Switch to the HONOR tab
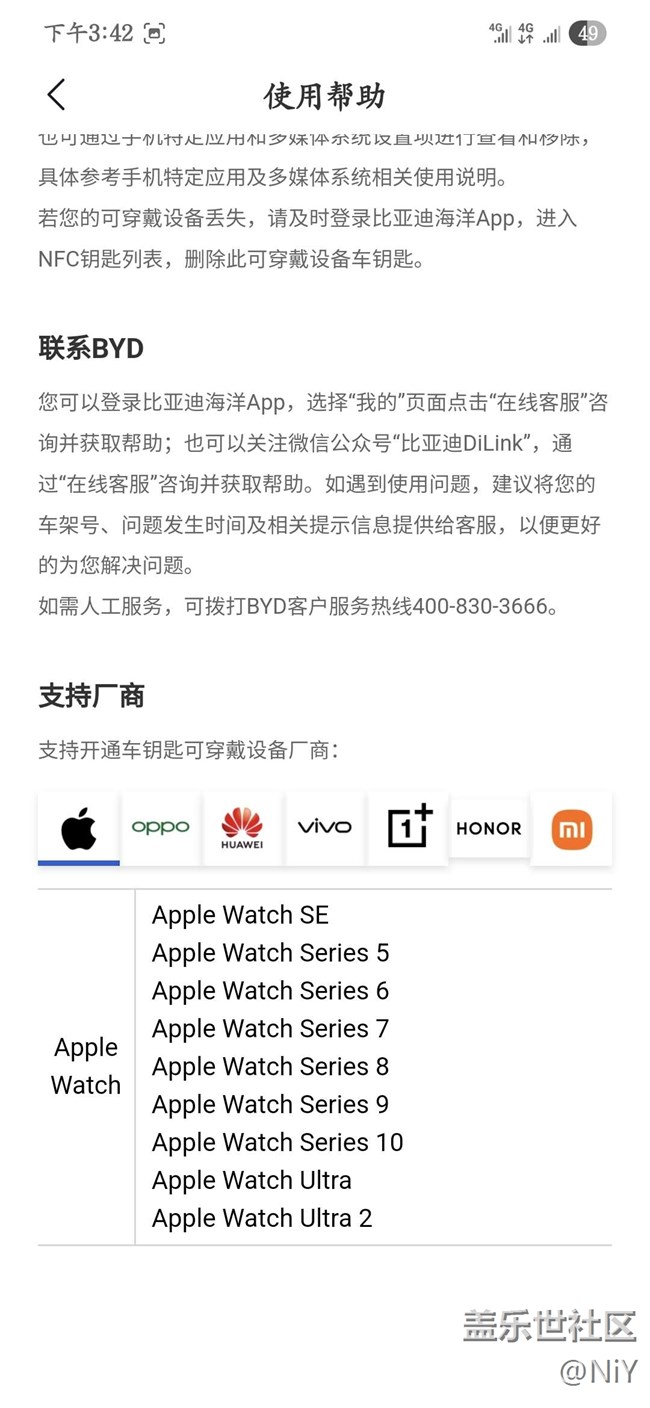The width and height of the screenshot is (650, 1408). click(x=489, y=828)
